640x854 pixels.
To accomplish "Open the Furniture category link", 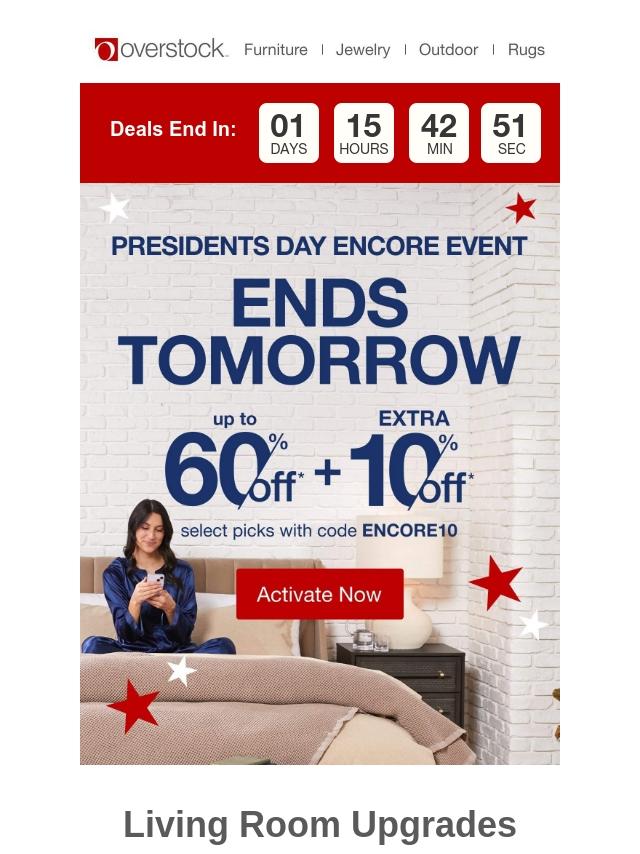I will 275,49.
